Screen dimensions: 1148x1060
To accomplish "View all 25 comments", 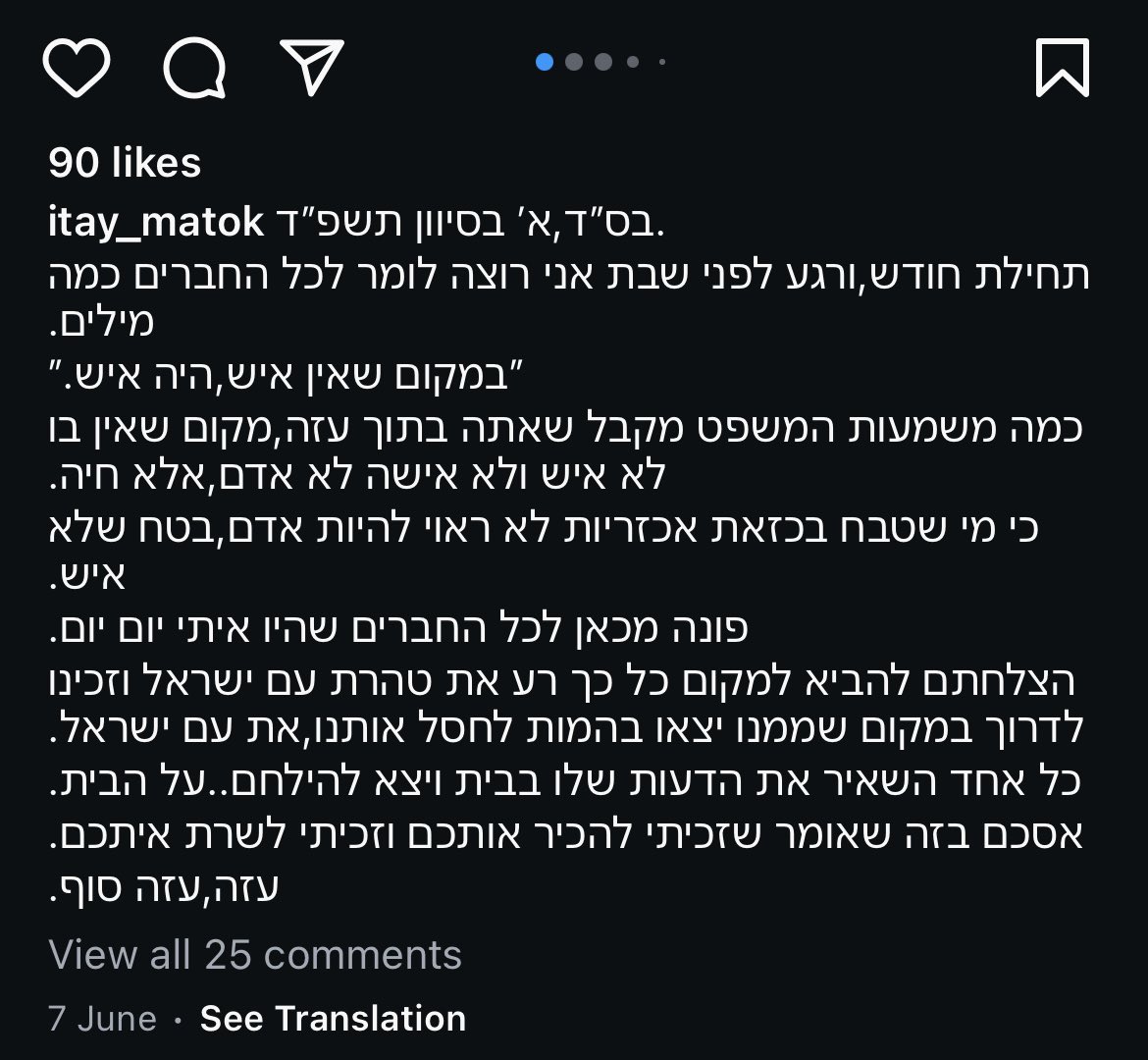I will [x=255, y=954].
